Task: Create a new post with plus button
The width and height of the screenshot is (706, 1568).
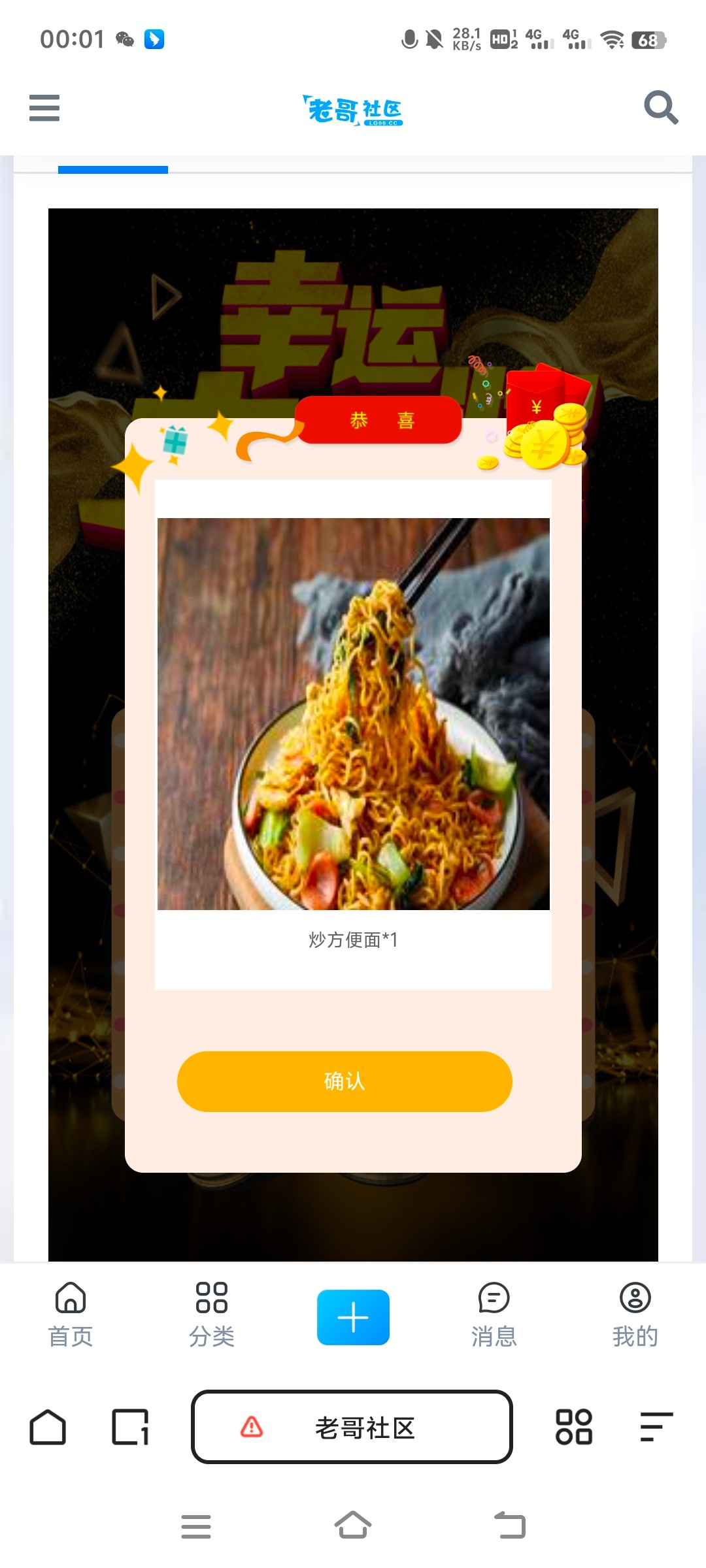Action: click(353, 1317)
